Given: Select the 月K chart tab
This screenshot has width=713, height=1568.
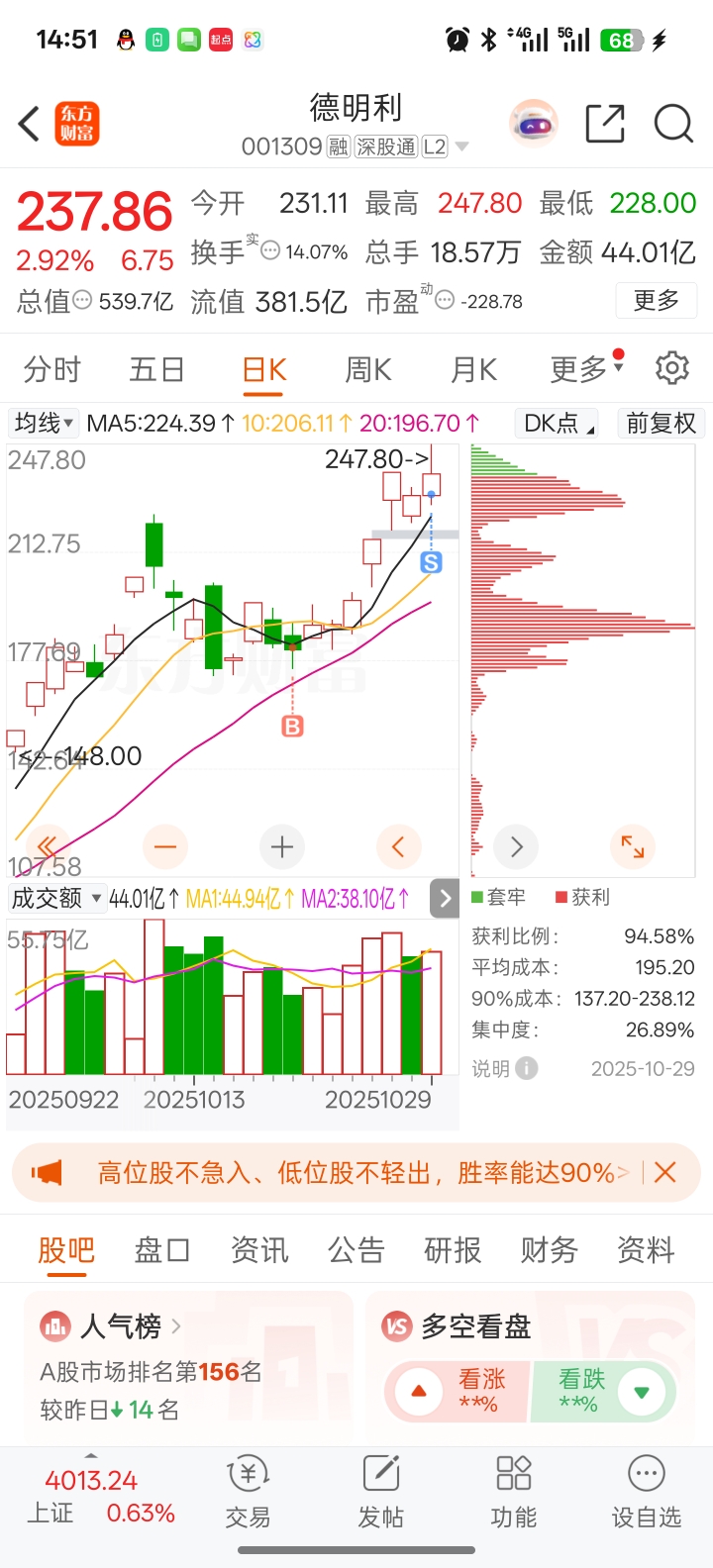Looking at the screenshot, I should pos(473,369).
